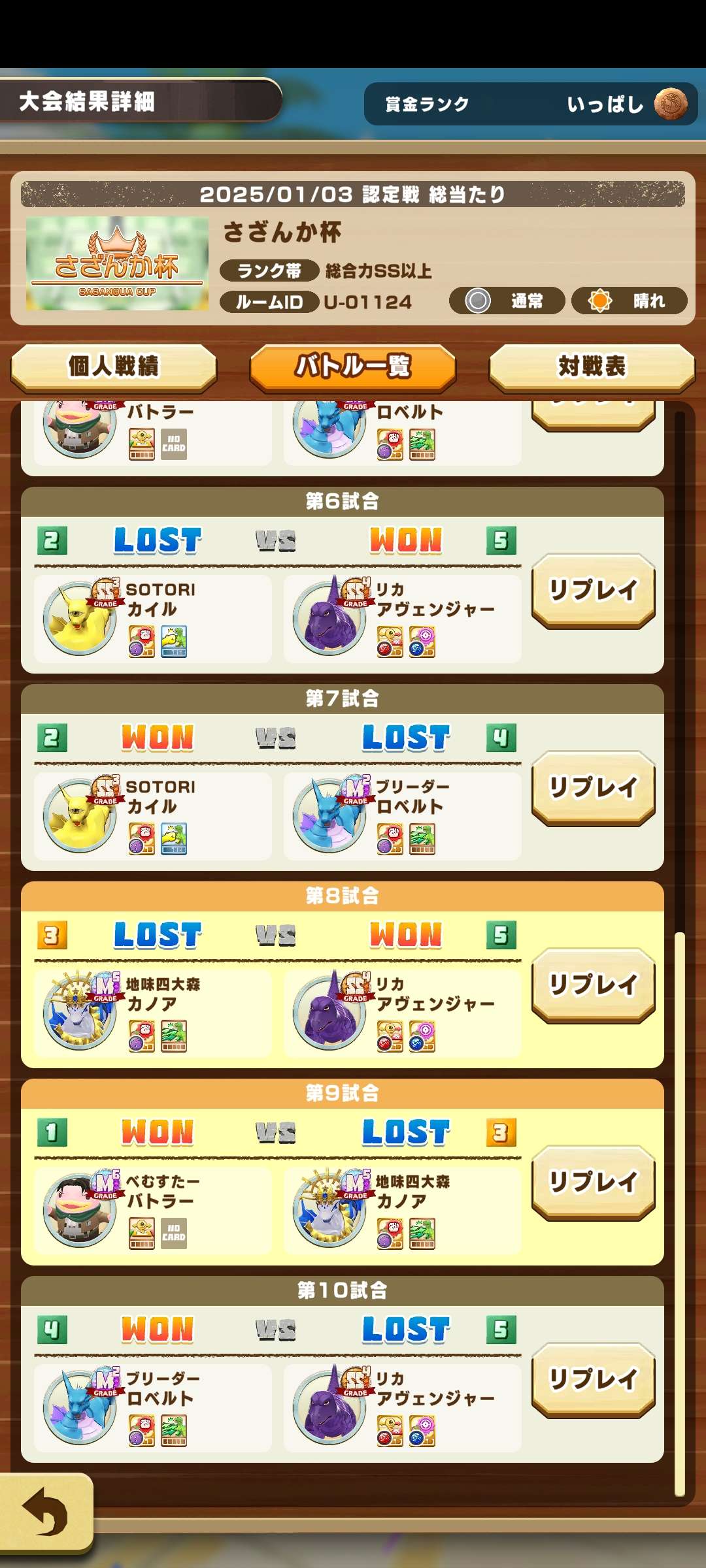The image size is (706, 1568).
Task: Play the 第7試合 replay
Action: (x=593, y=787)
